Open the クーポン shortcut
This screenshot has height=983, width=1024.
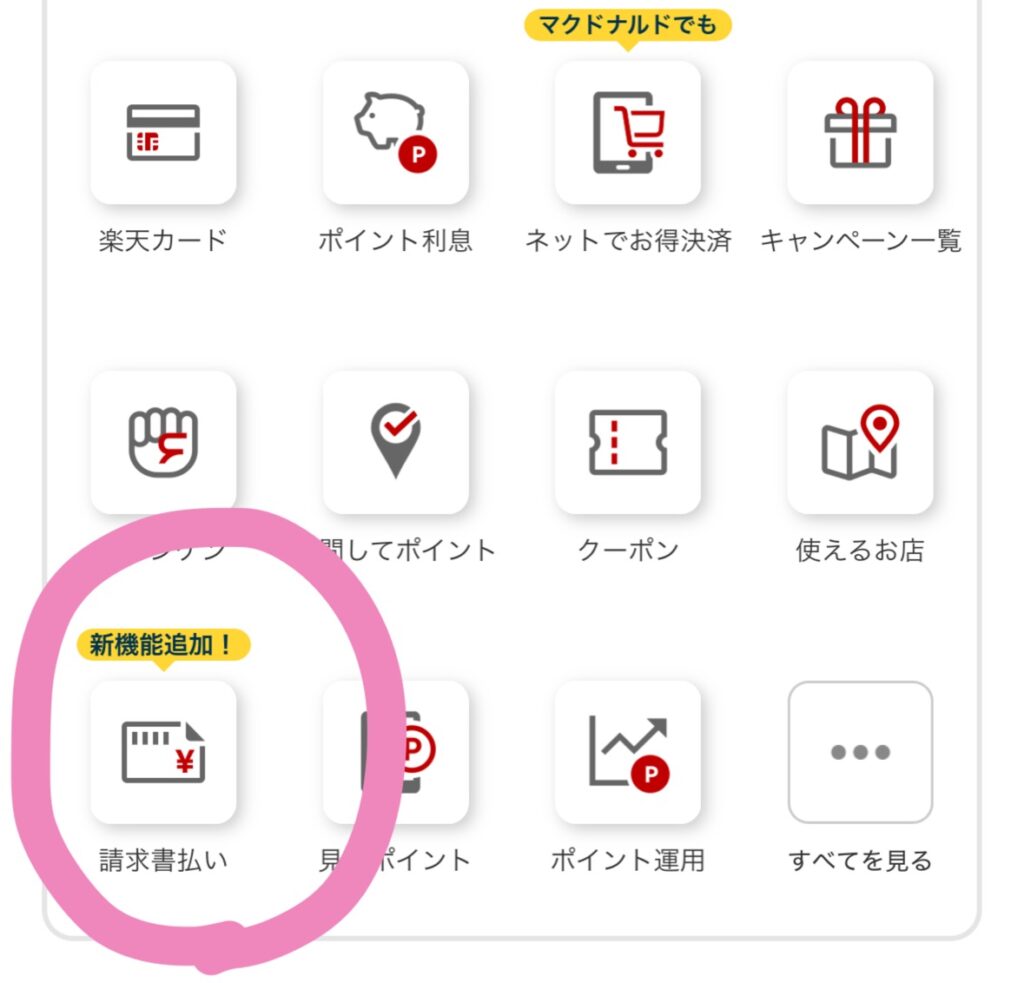[x=628, y=442]
